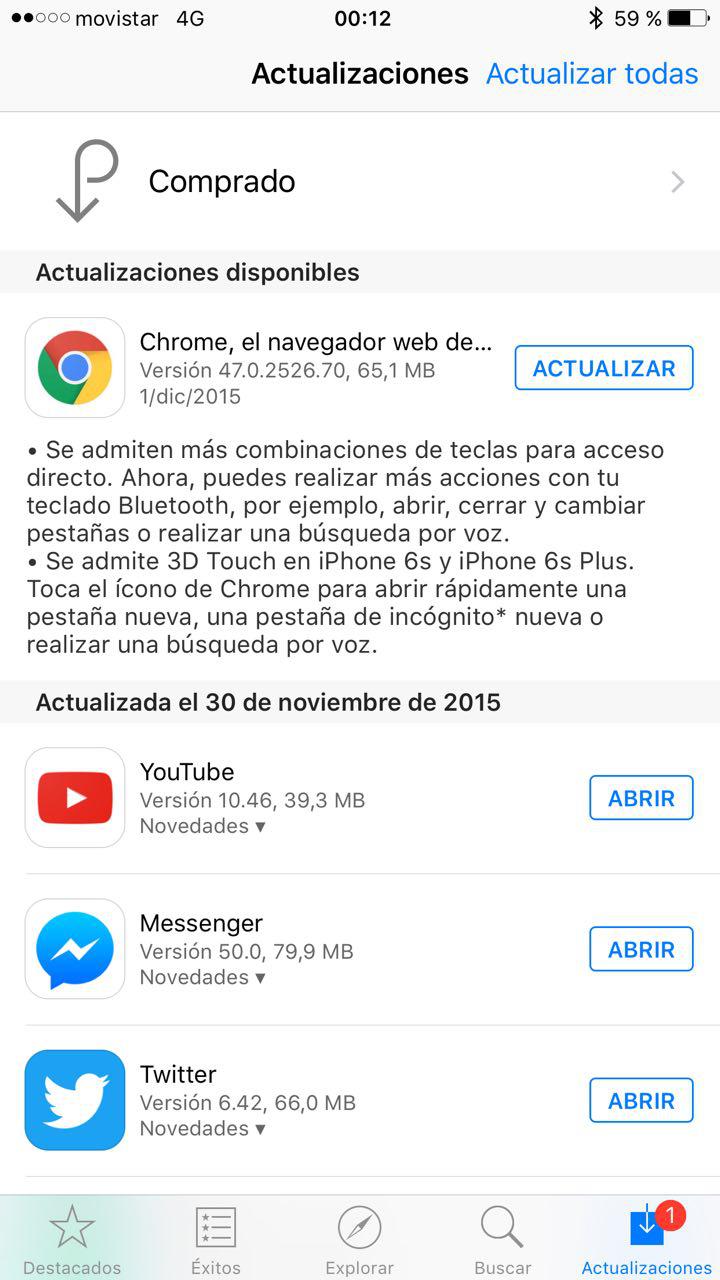Viewport: 720px width, 1280px height.
Task: Tap Actualizar todas to update everything
Action: click(592, 74)
